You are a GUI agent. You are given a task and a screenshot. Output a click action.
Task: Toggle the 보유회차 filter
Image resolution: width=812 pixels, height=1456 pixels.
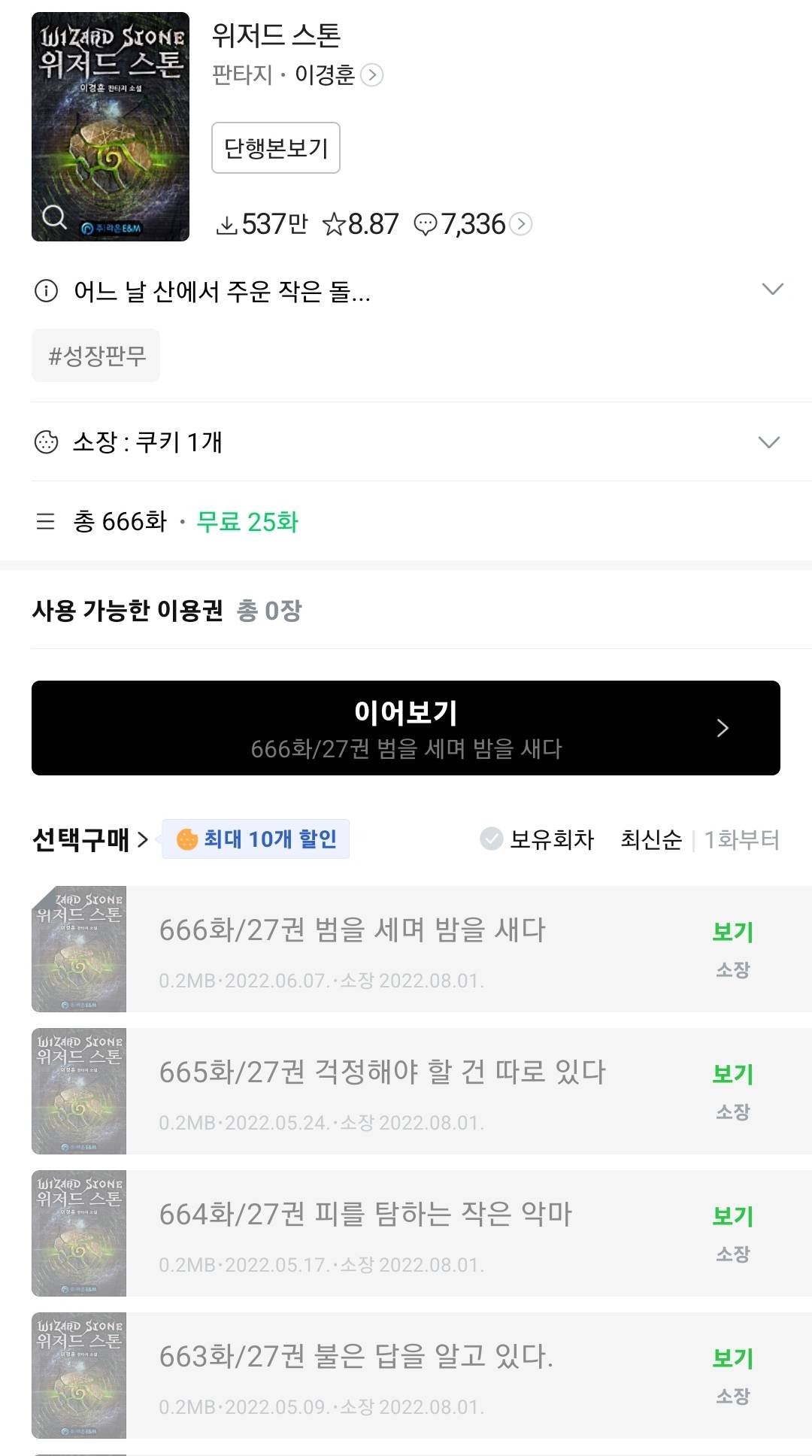[x=537, y=839]
